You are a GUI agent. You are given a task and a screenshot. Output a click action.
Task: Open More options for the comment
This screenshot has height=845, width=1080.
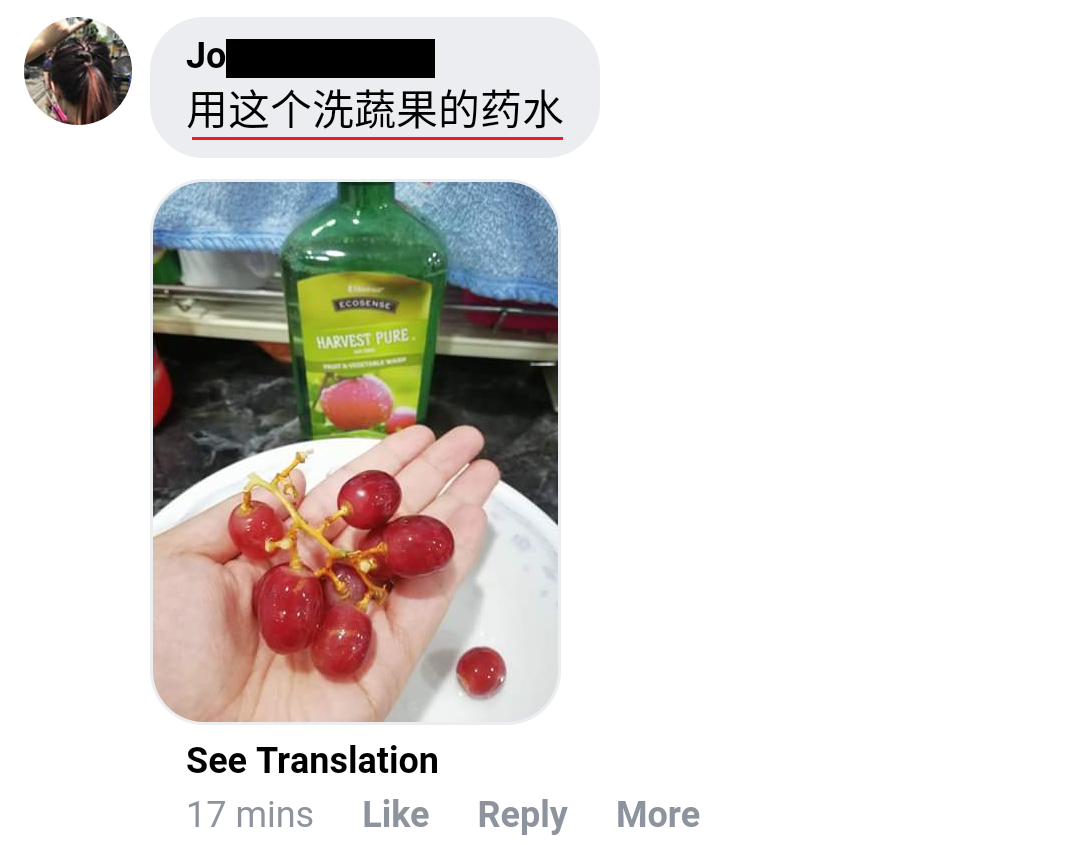[x=658, y=815]
